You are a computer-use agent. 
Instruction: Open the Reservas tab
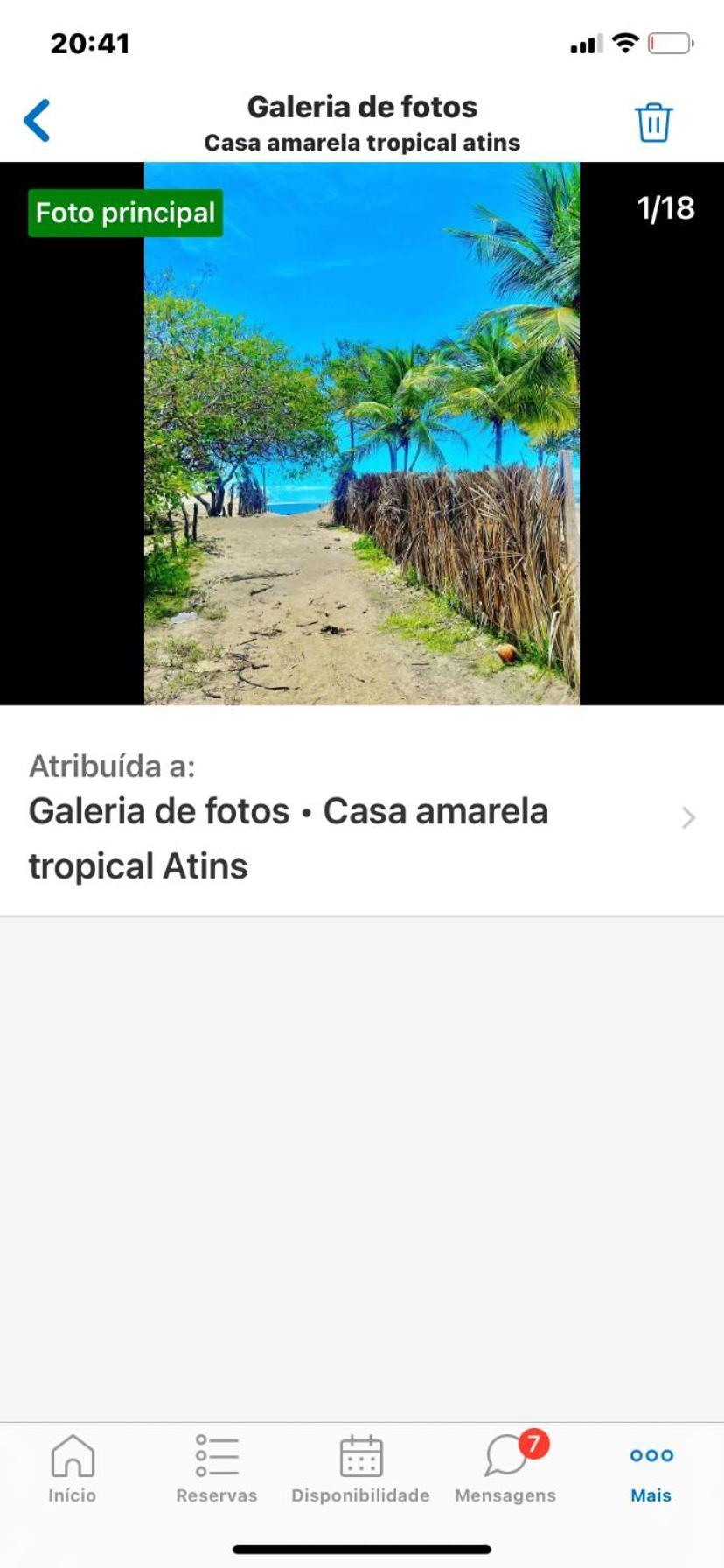coord(217,1470)
